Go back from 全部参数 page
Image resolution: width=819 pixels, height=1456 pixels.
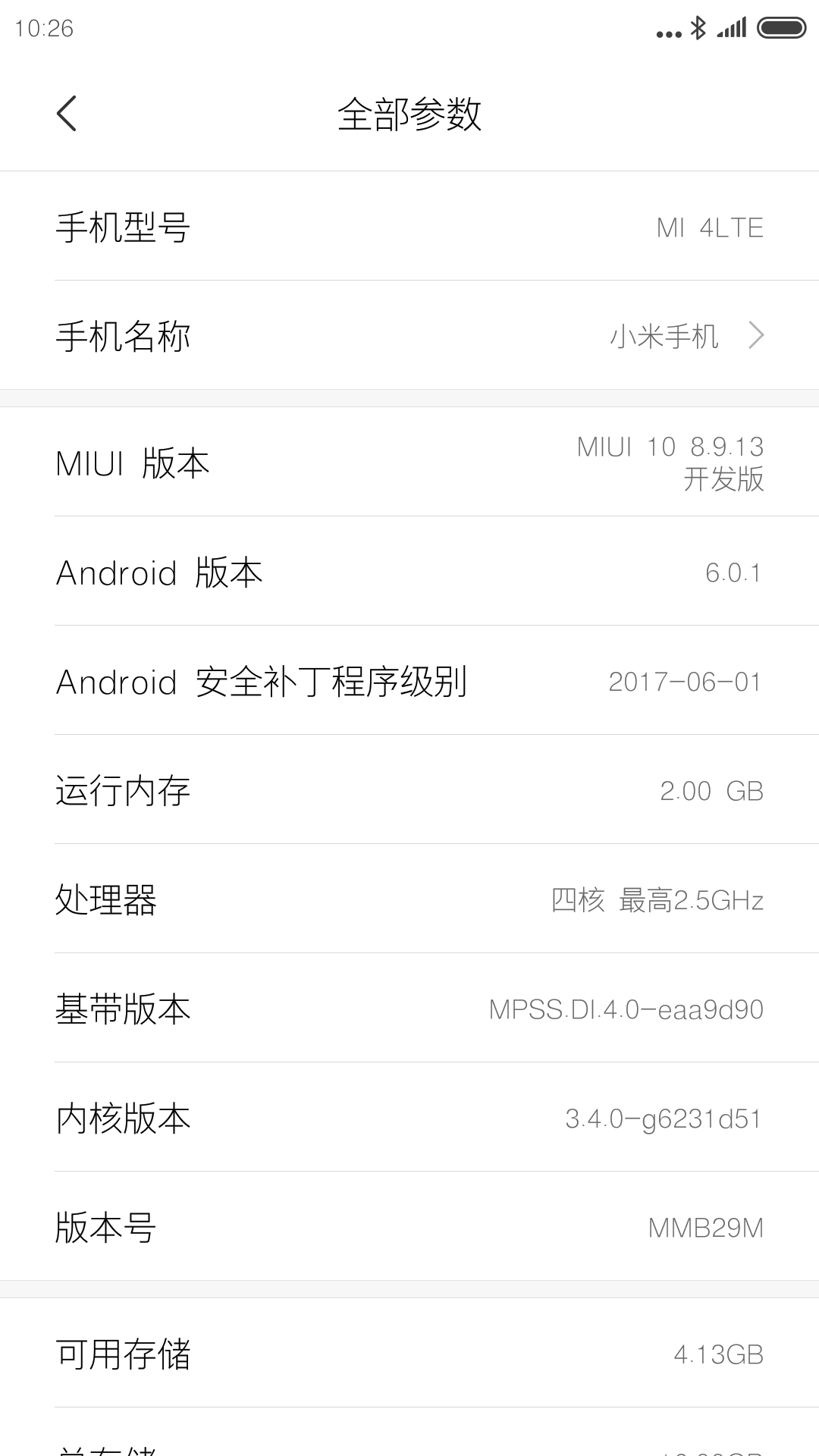(67, 114)
